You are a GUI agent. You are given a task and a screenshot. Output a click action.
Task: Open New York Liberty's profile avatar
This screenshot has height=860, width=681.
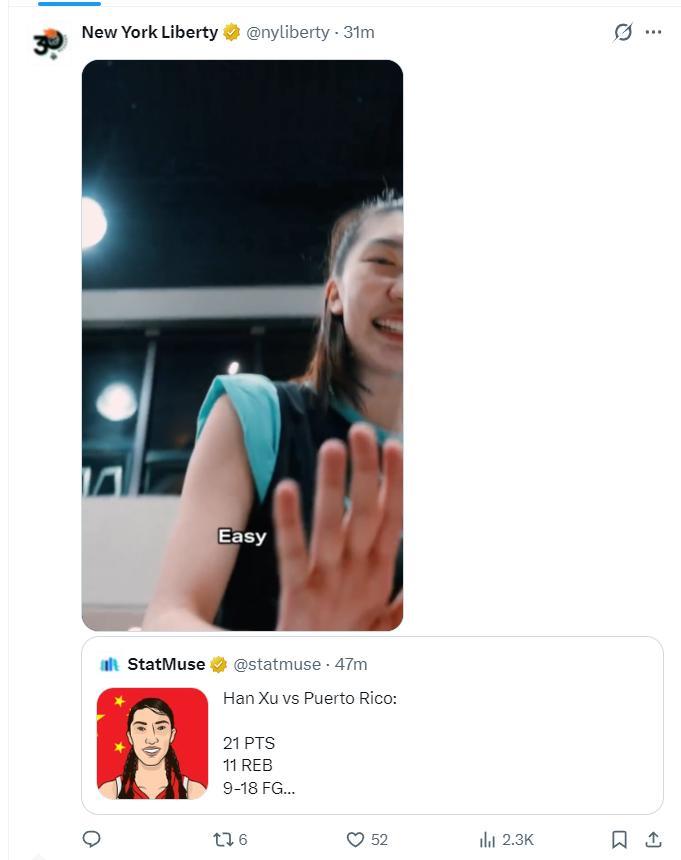(x=50, y=44)
